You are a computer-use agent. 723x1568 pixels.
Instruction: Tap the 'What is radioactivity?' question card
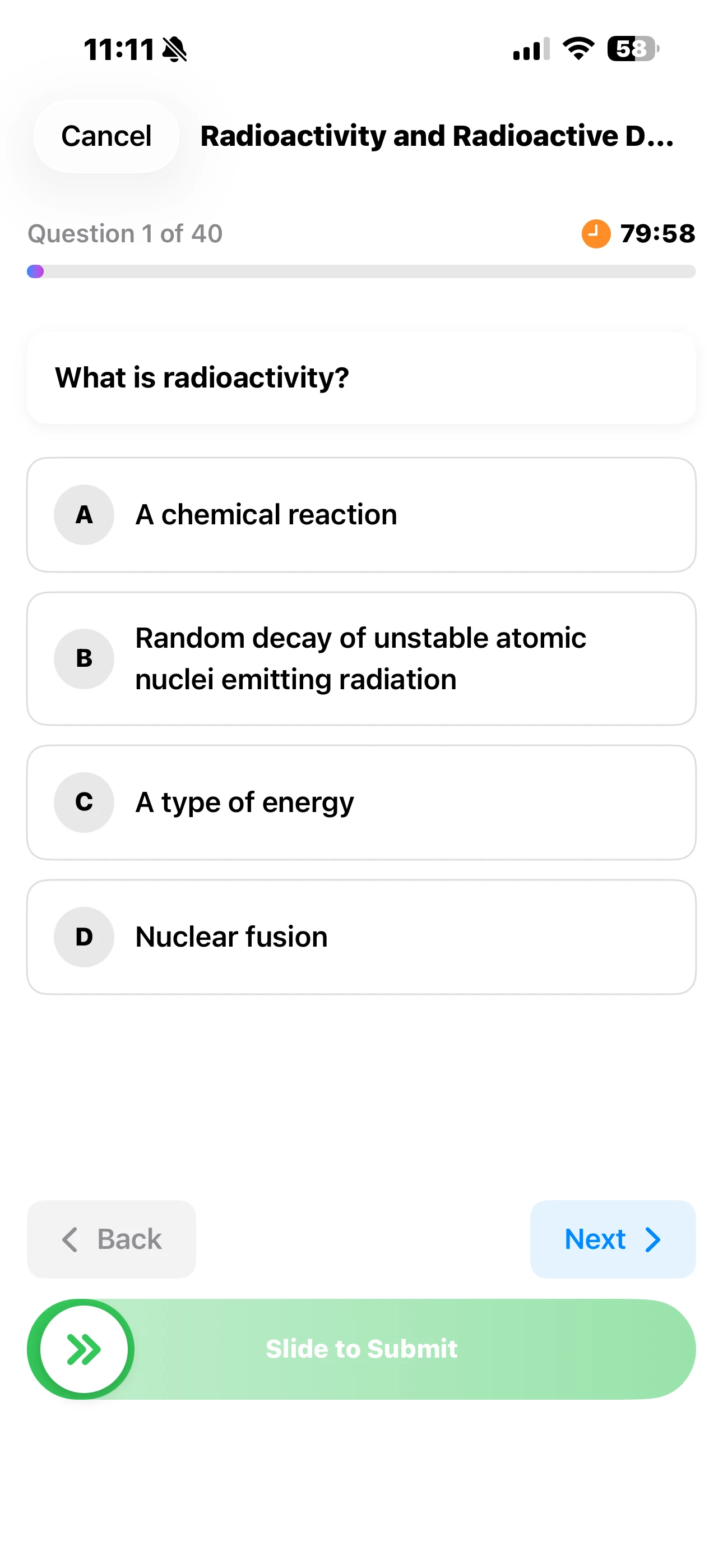[361, 377]
